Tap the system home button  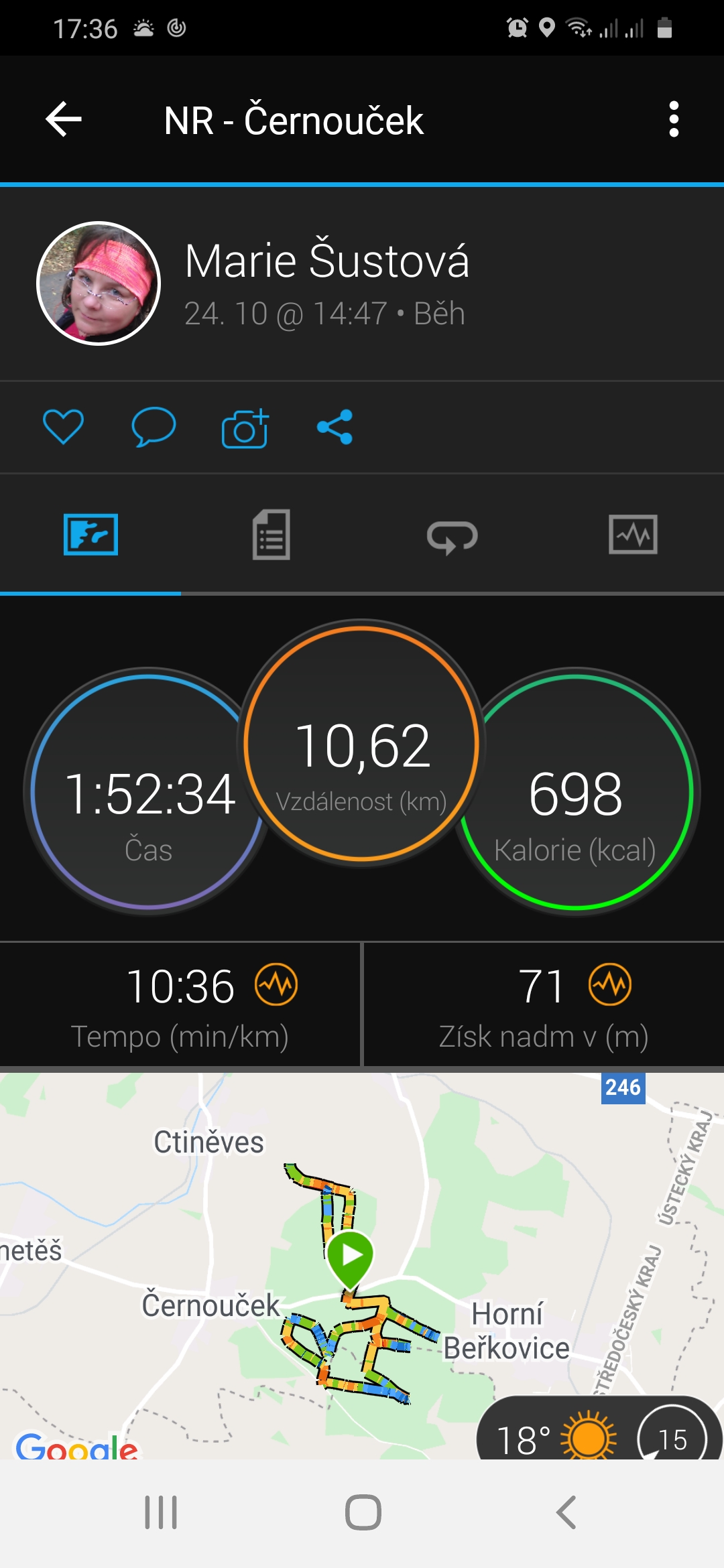click(363, 1512)
